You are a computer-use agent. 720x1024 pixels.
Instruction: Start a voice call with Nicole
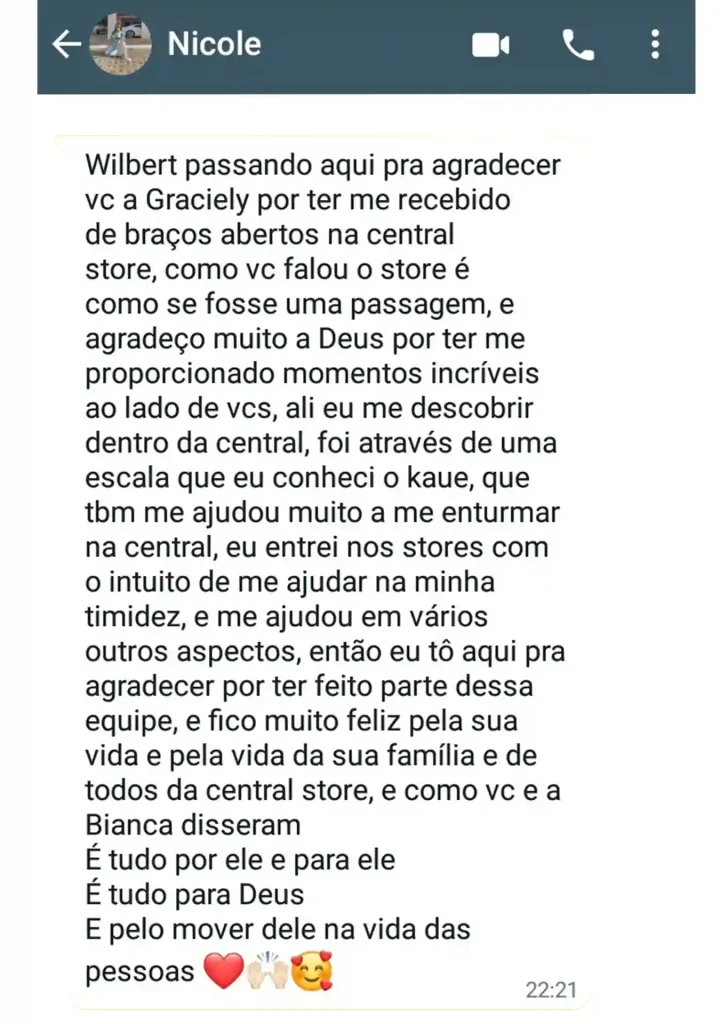pos(578,45)
